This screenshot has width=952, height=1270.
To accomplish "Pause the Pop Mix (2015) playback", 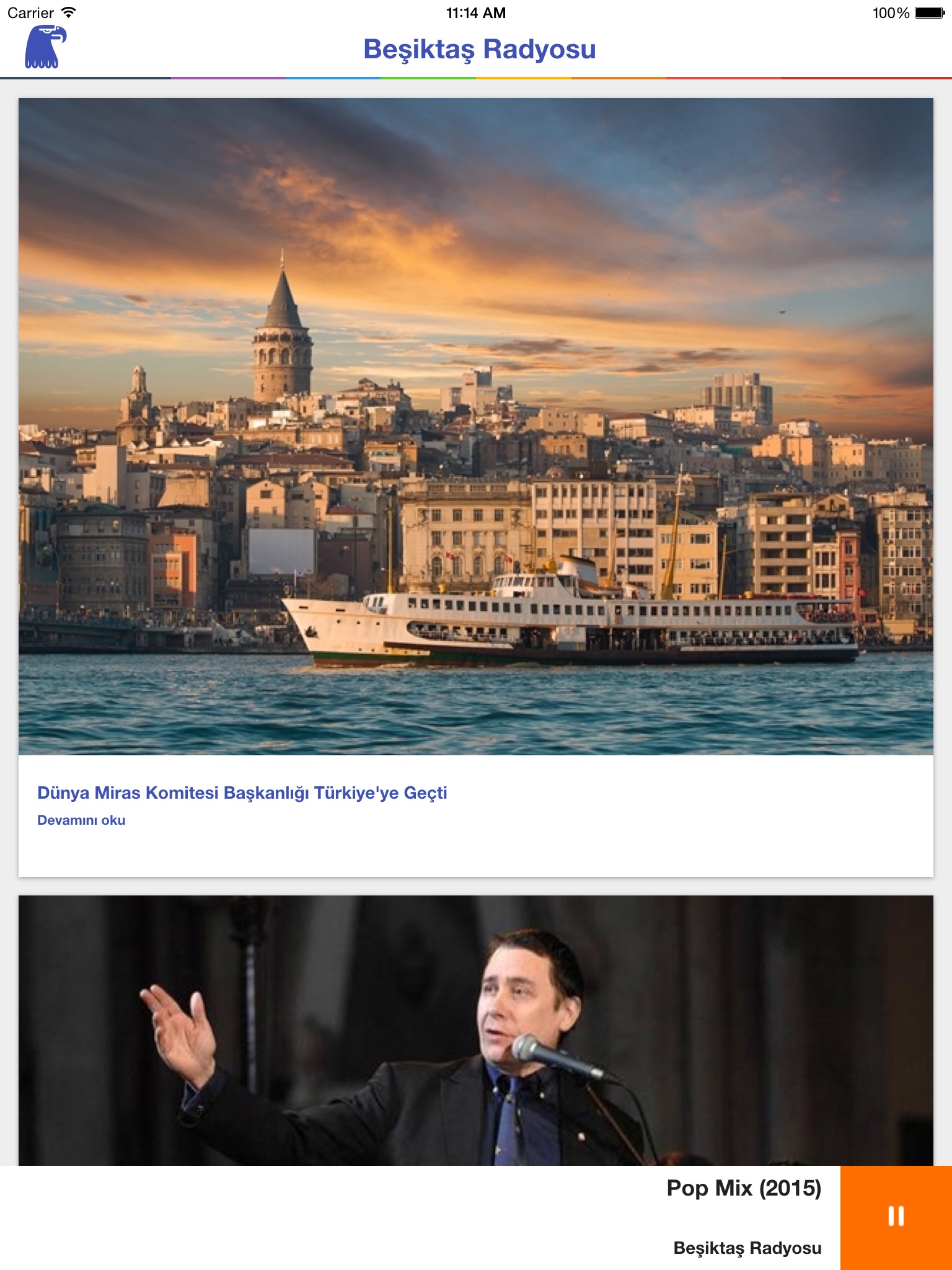I will pos(896,1217).
